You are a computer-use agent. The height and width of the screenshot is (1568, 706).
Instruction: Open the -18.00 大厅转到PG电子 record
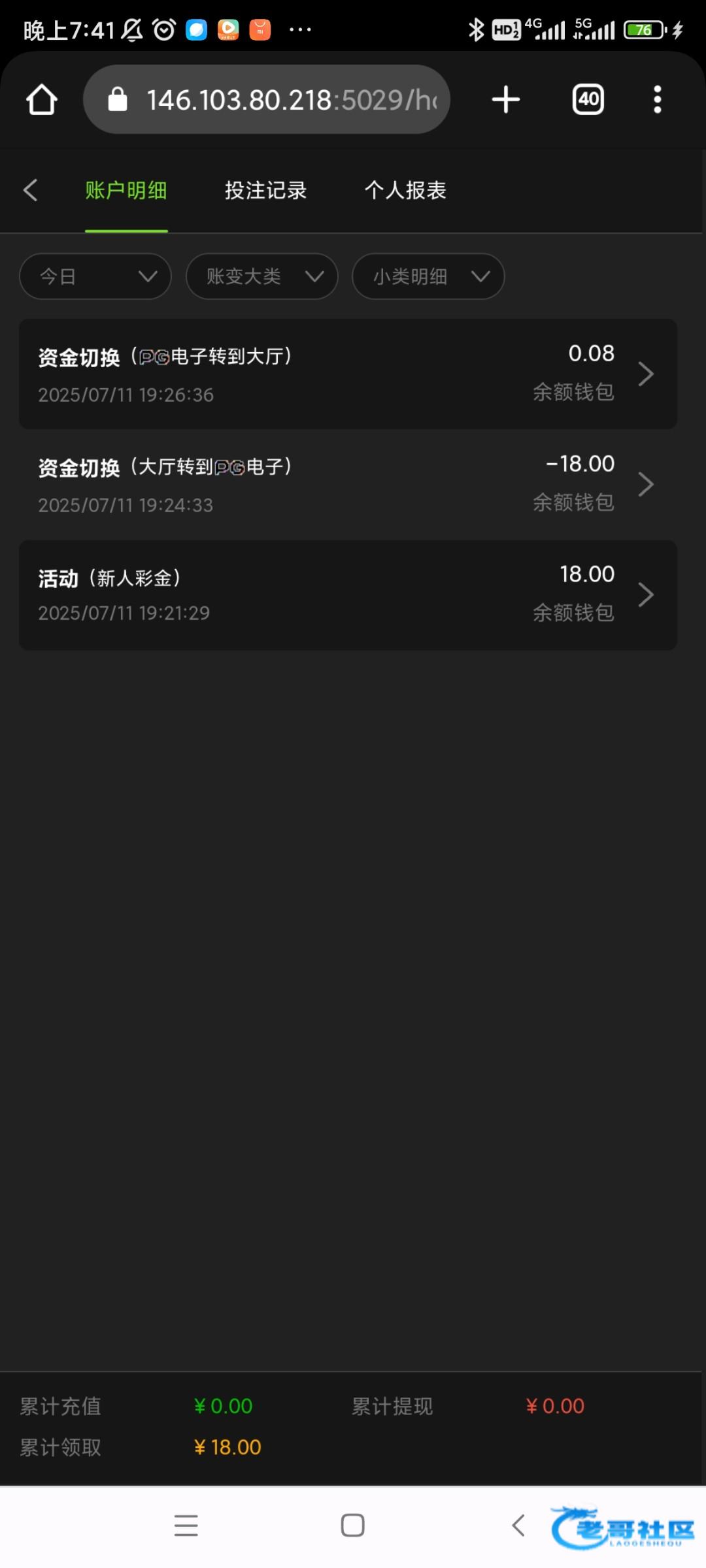point(348,484)
